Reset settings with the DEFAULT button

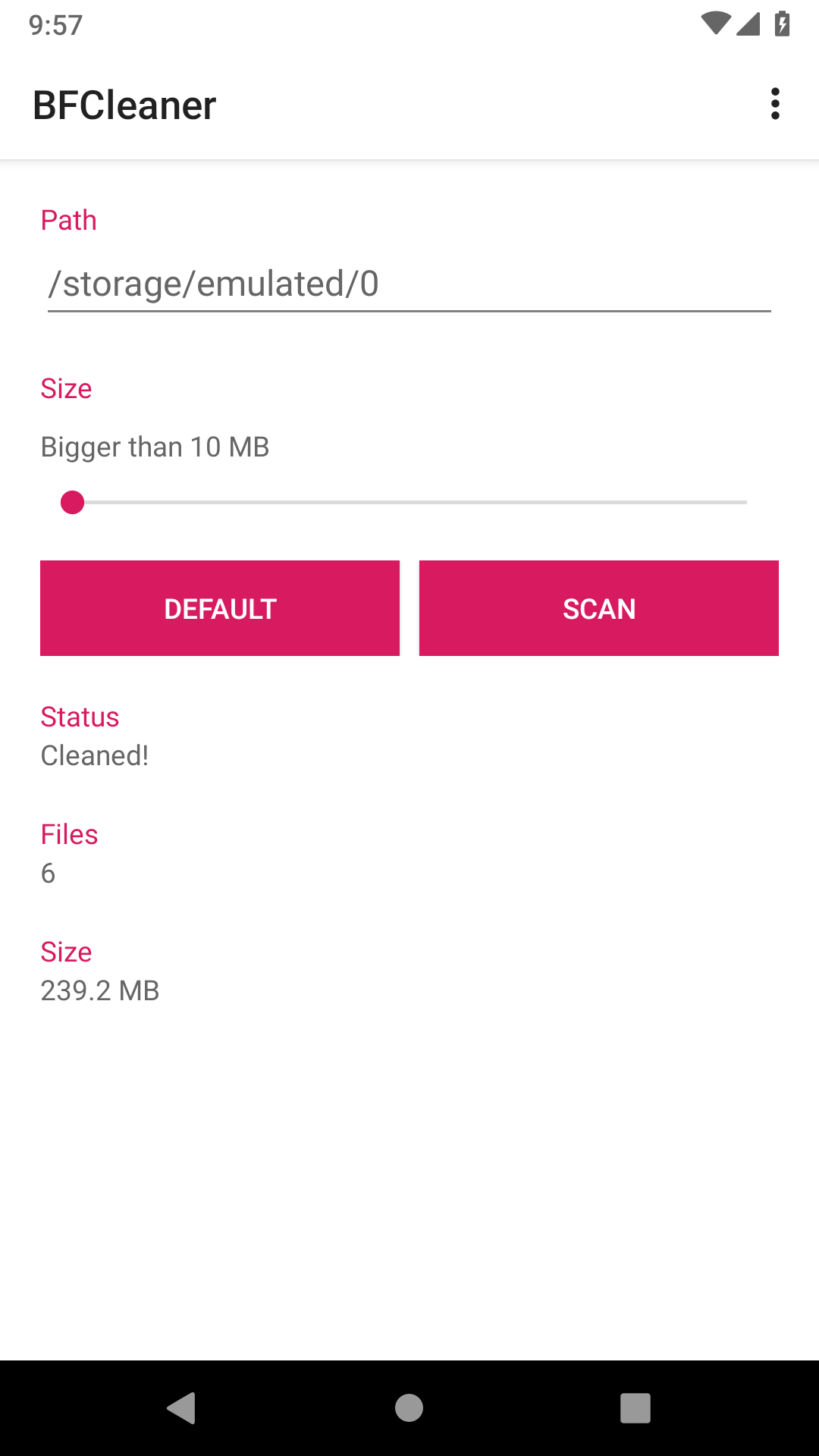tap(220, 608)
